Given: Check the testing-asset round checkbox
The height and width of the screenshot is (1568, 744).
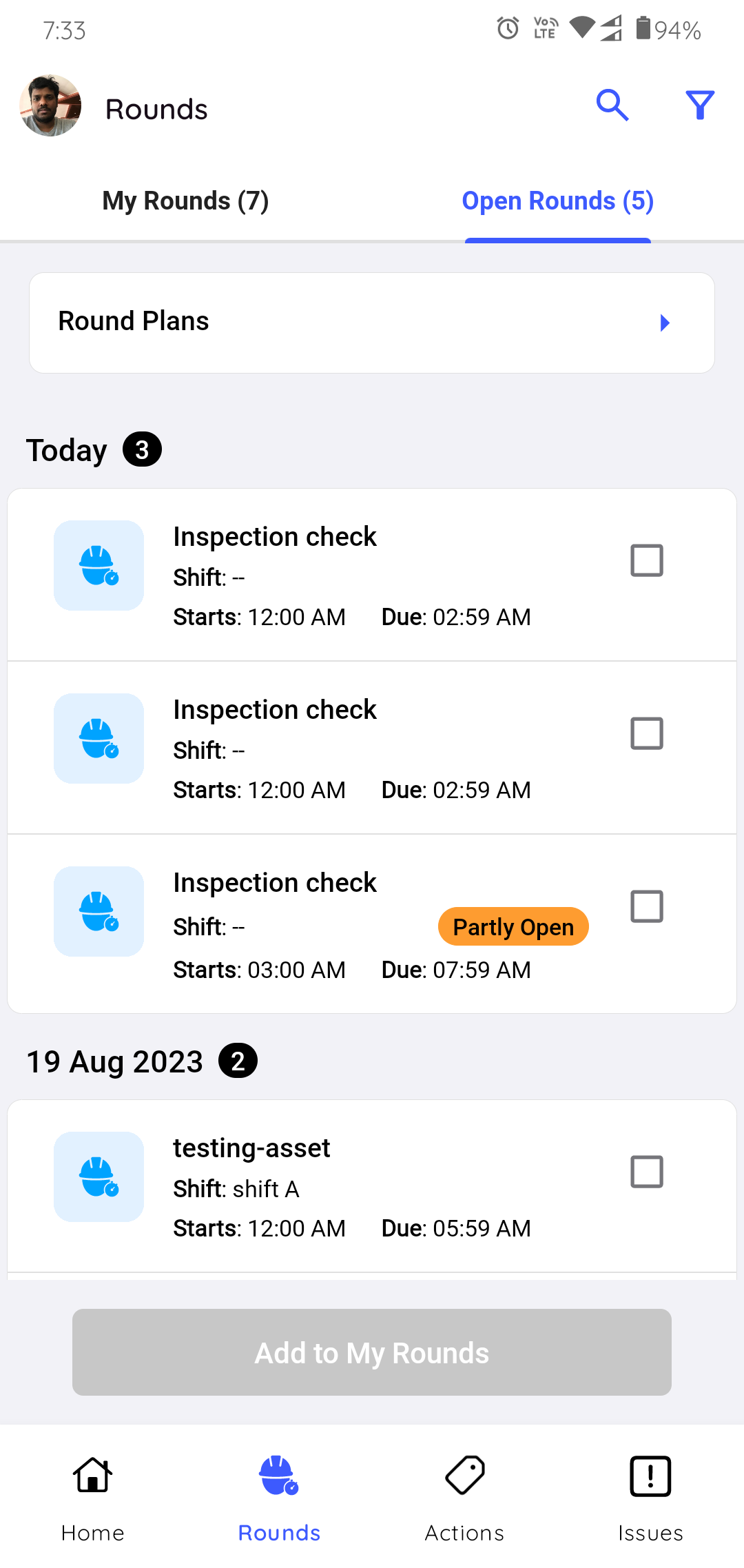Looking at the screenshot, I should pos(647,1172).
